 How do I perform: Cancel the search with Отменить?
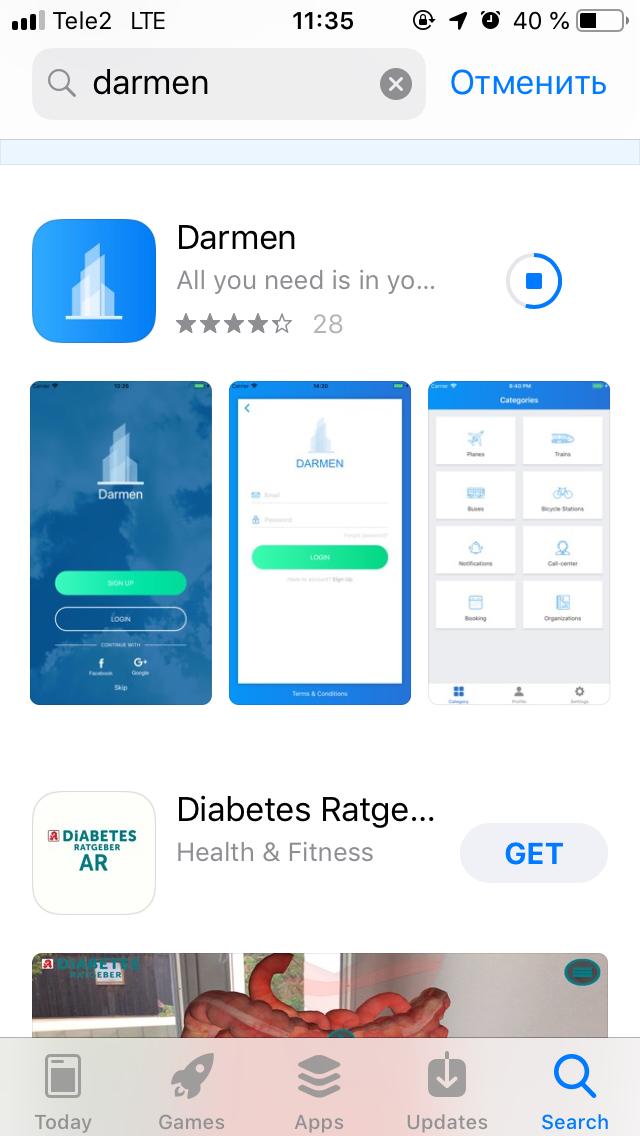[528, 83]
